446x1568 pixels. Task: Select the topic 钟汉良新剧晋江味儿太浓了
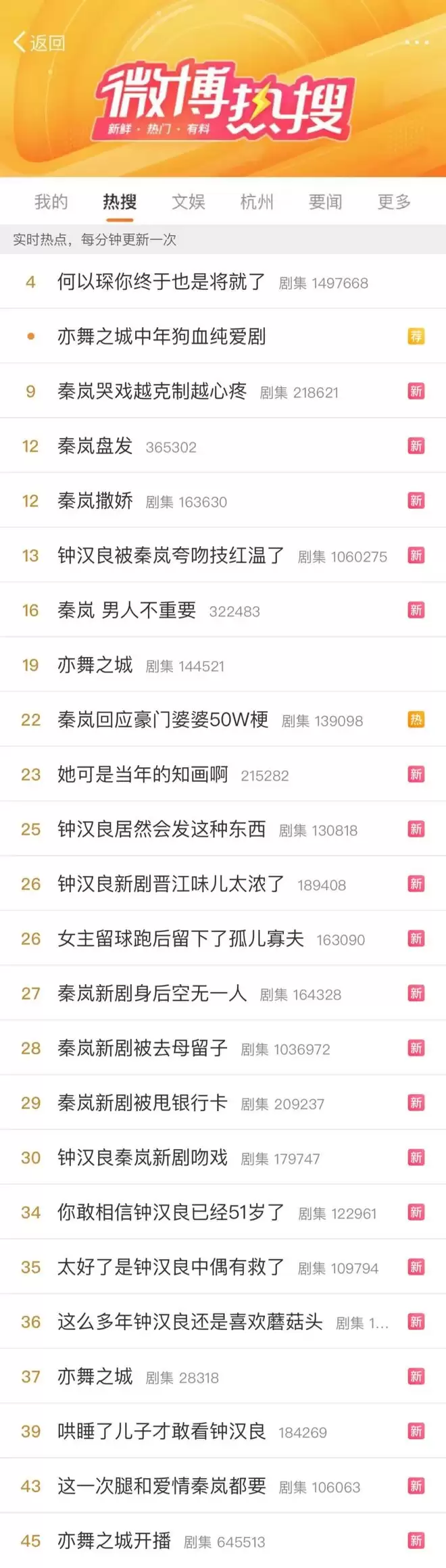[x=171, y=884]
